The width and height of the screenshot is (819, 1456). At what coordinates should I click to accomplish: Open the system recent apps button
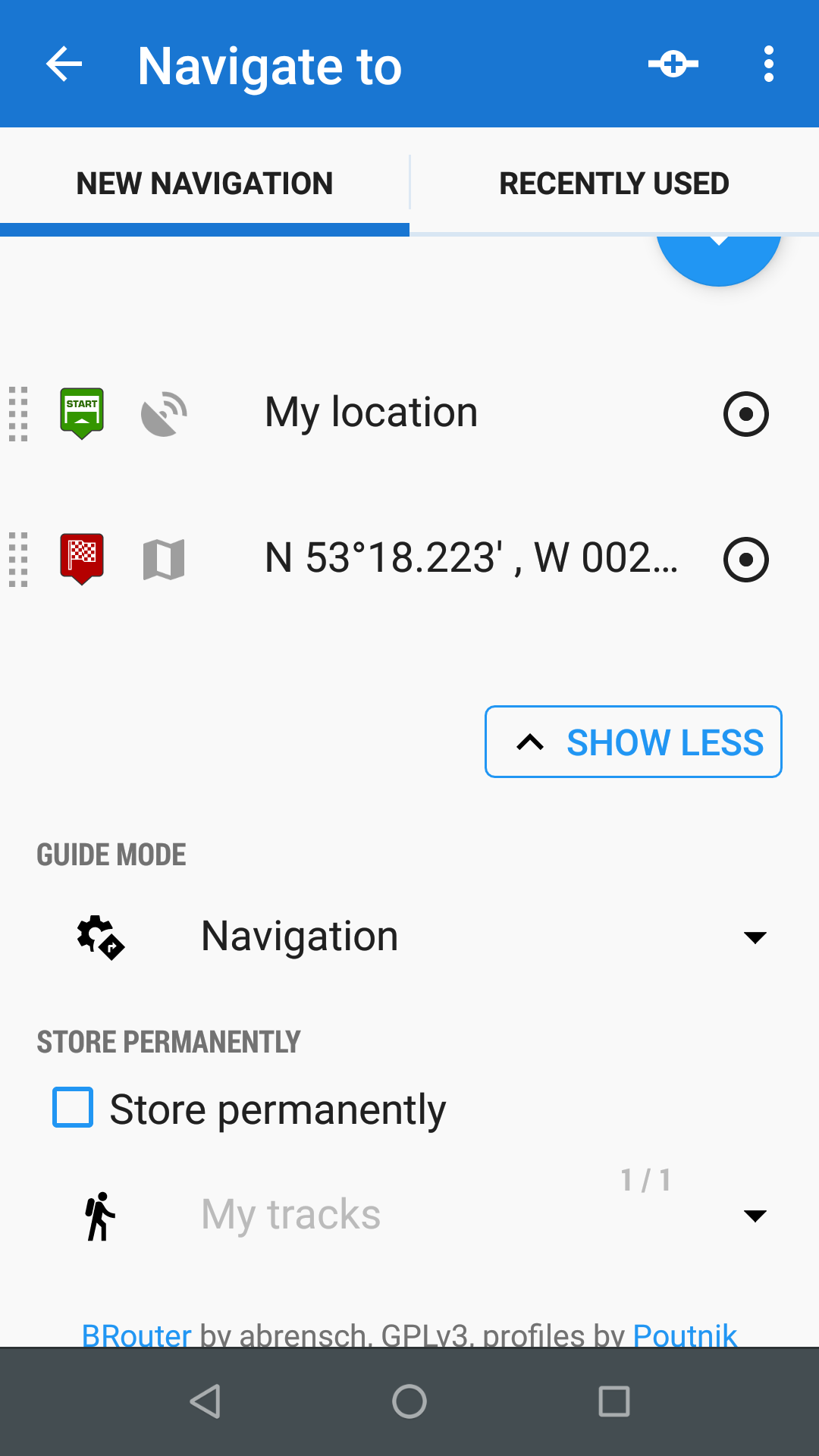(x=613, y=1401)
